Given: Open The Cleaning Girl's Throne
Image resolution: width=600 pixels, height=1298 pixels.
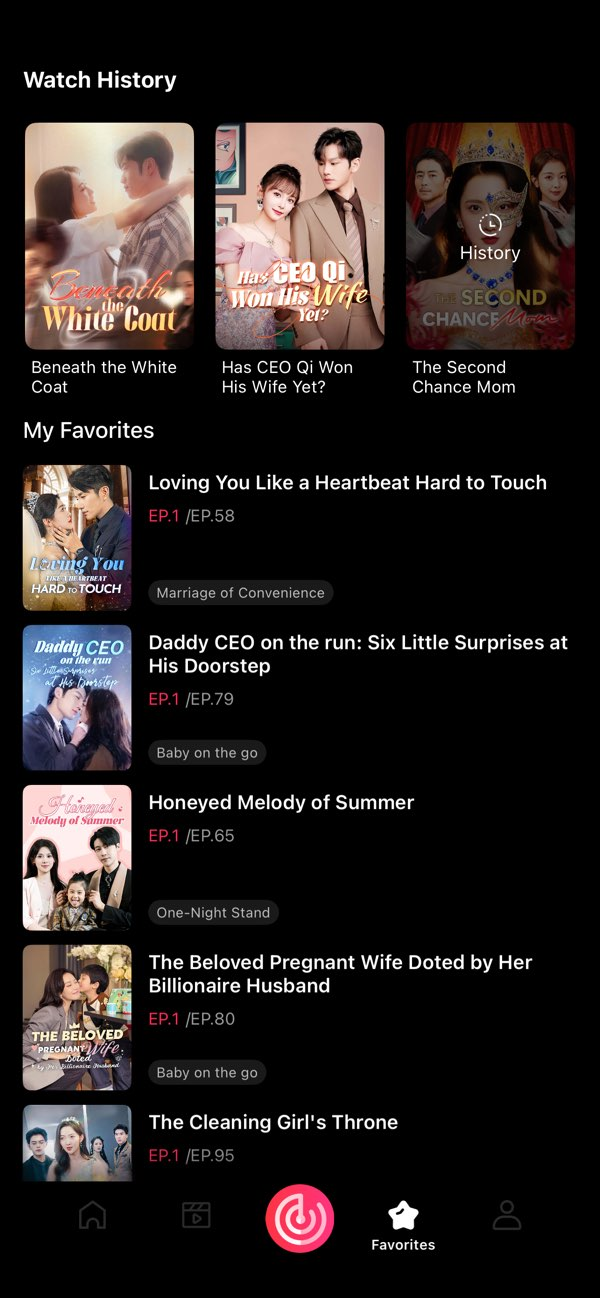Looking at the screenshot, I should pos(300,1142).
